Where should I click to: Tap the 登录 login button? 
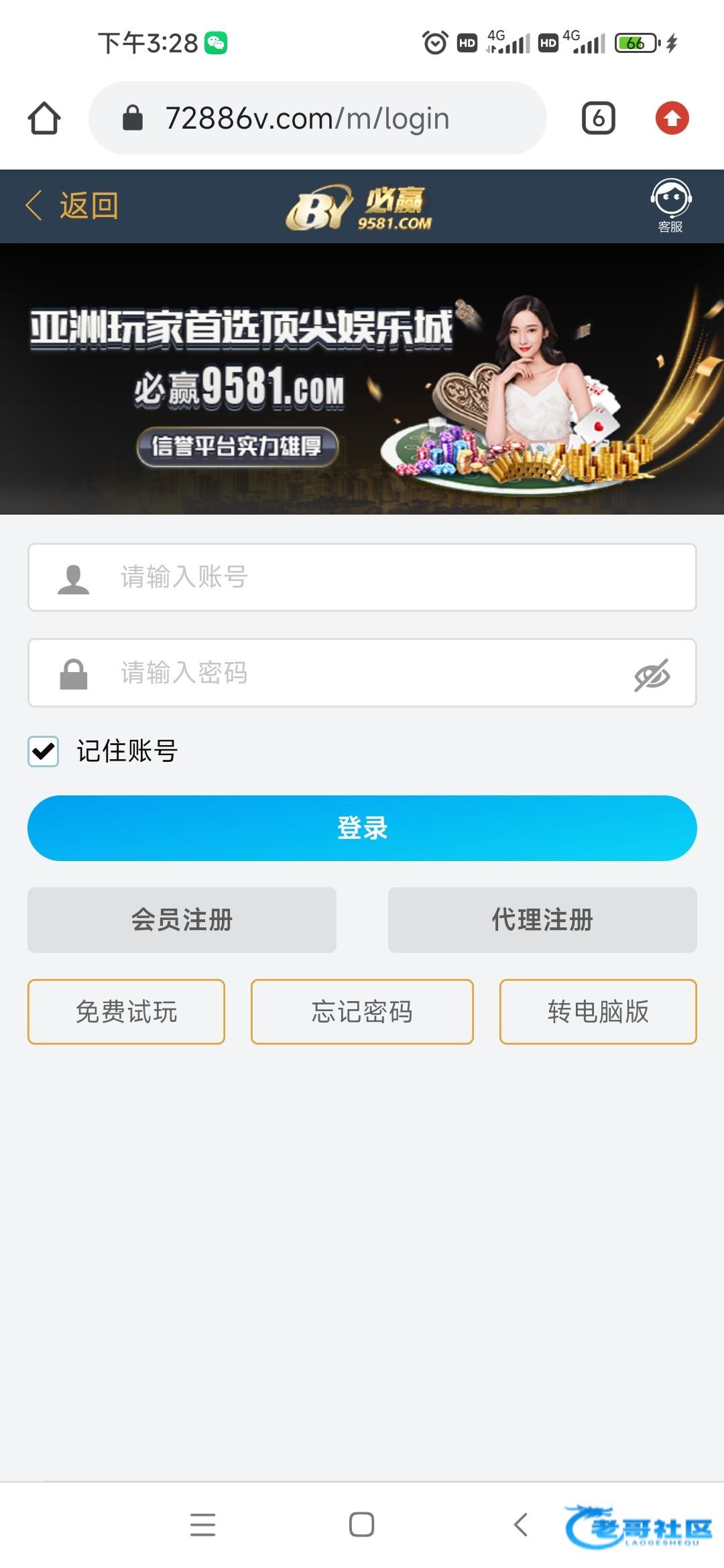click(362, 828)
